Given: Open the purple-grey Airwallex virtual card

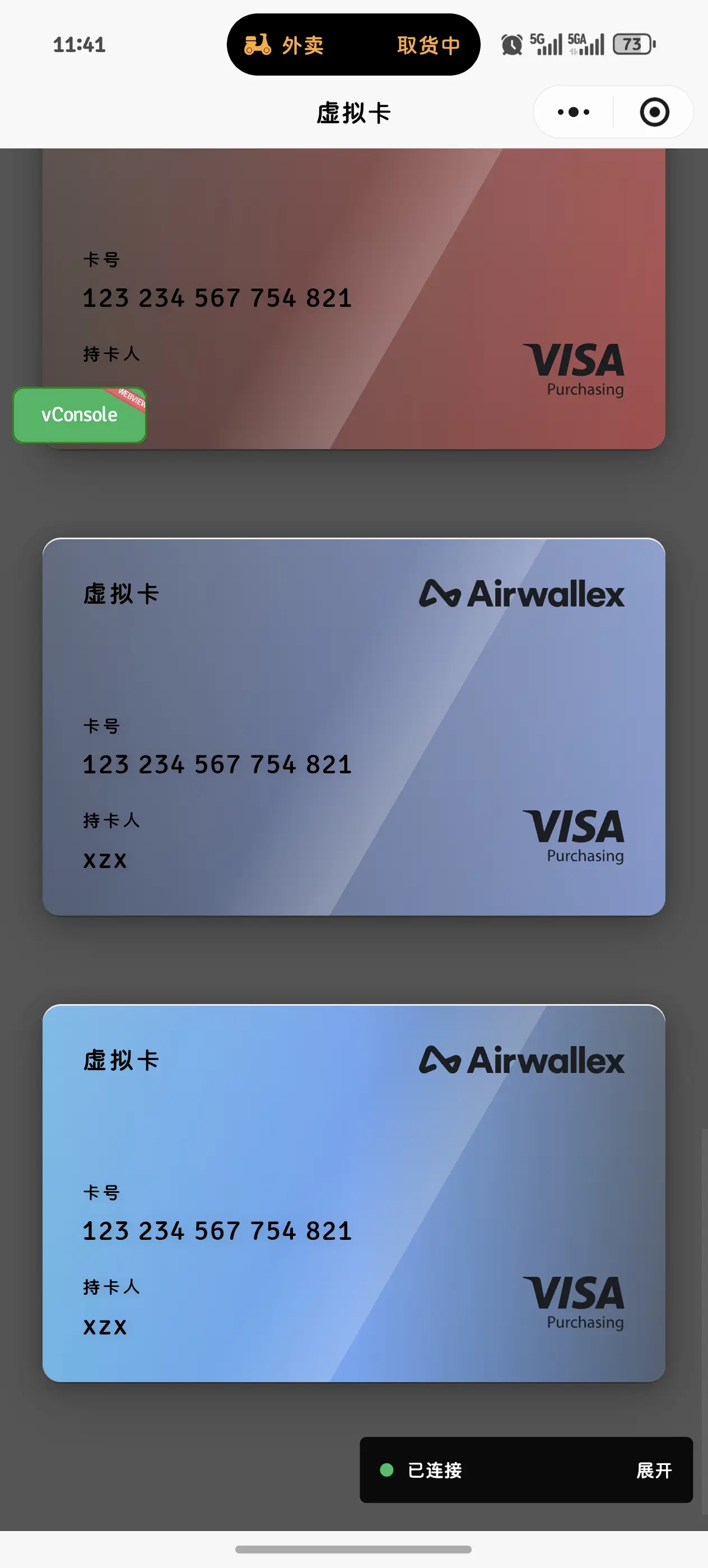Looking at the screenshot, I should pos(353,727).
